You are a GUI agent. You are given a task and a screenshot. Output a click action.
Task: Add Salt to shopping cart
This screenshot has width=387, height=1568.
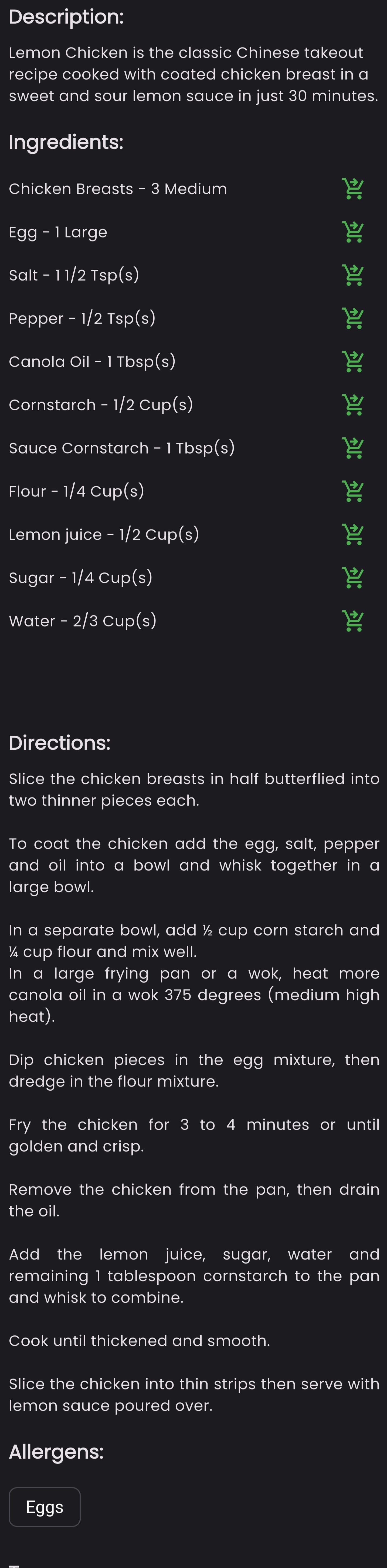click(353, 275)
